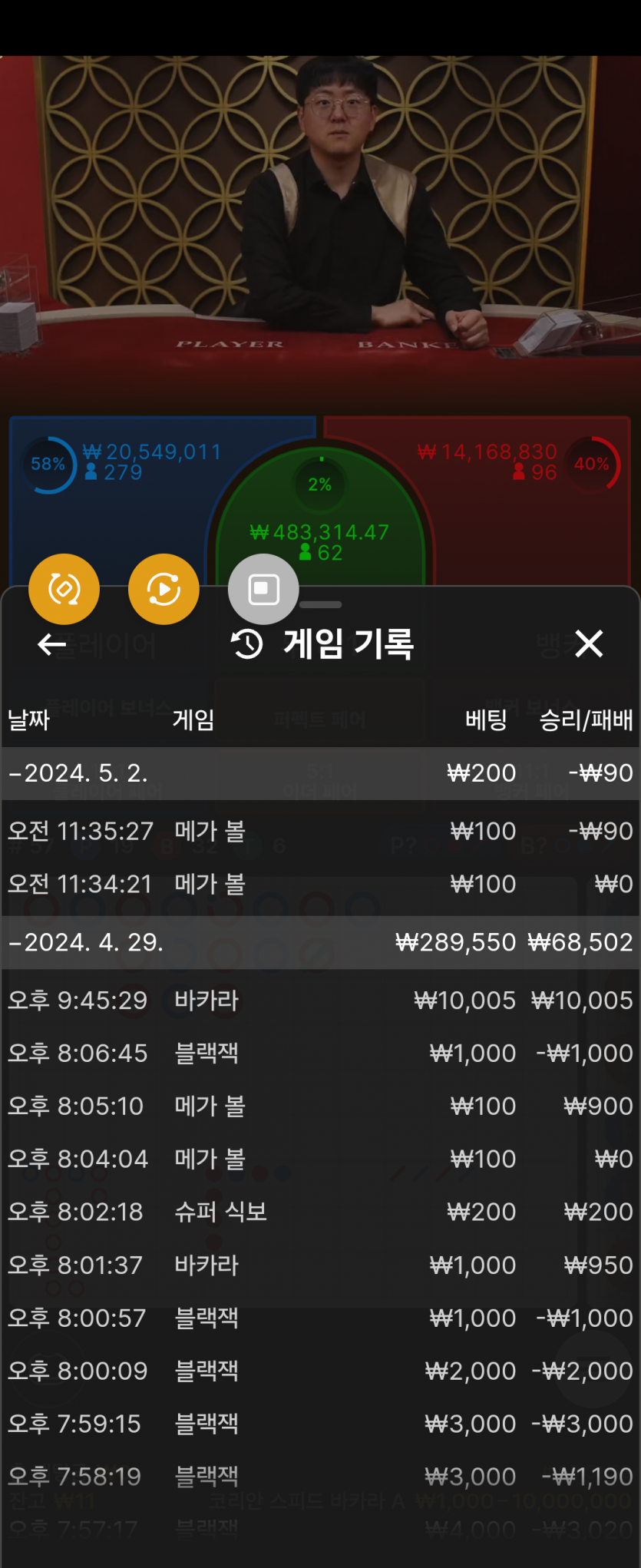Open the 오후 8:00:57 블랙잭 record

pyautogui.click(x=320, y=1318)
